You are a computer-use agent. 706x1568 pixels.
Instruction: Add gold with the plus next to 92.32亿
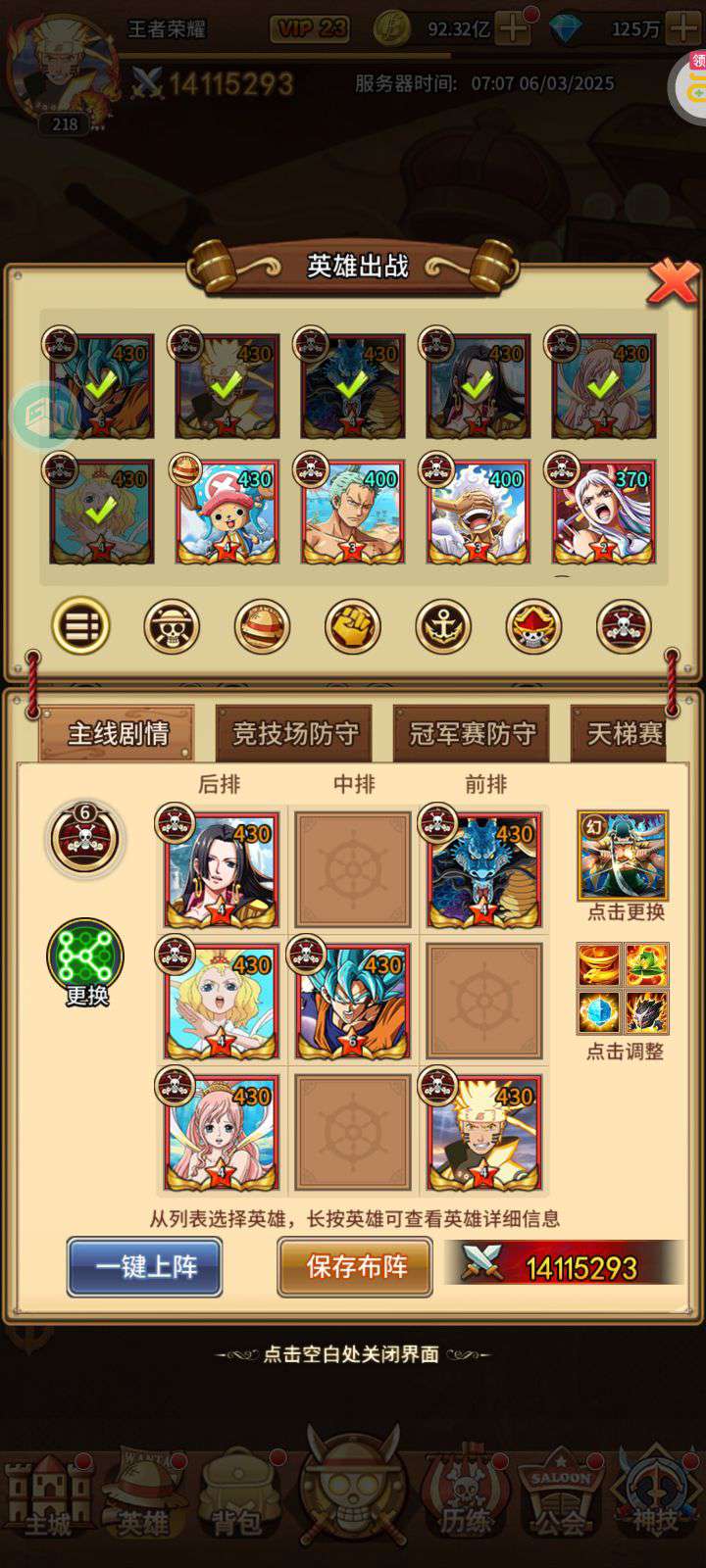[x=513, y=27]
